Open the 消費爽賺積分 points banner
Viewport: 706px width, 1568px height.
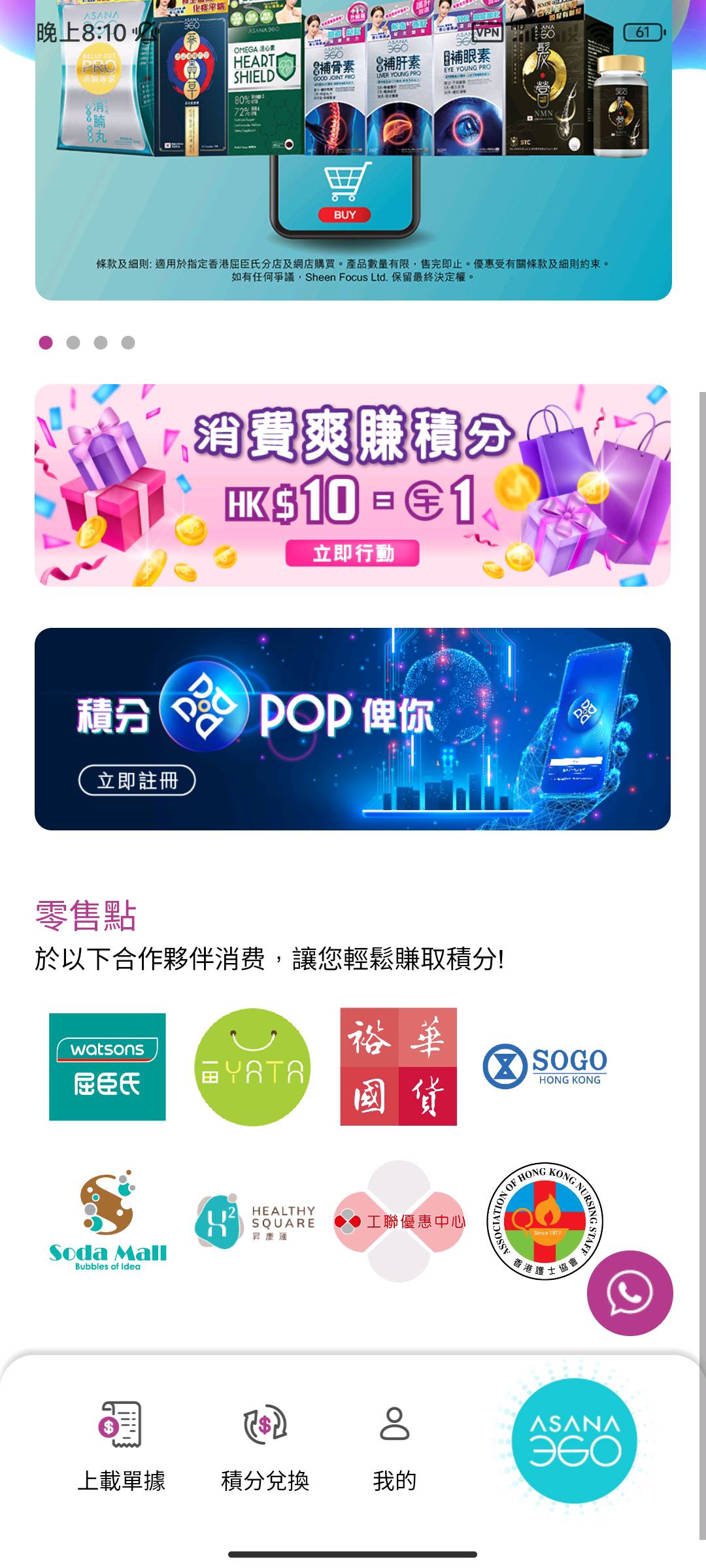point(352,485)
